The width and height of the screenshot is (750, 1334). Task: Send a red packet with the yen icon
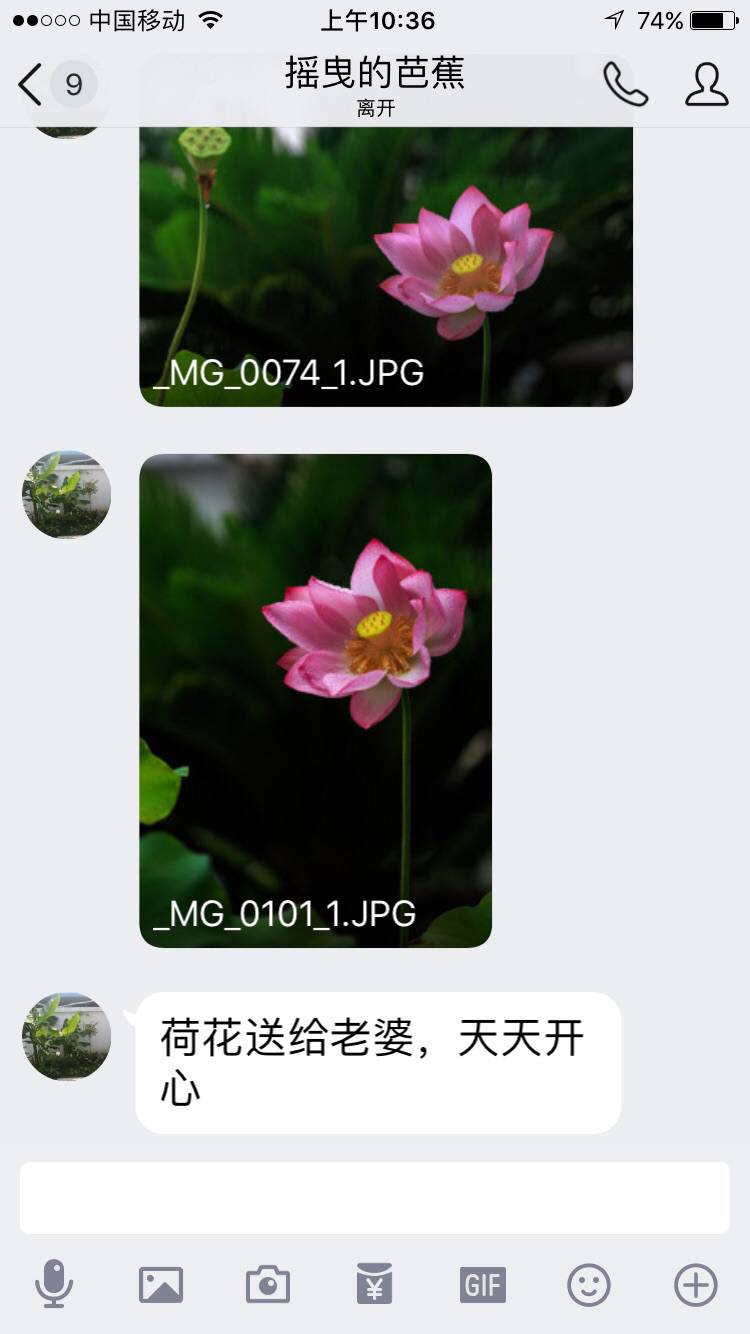pos(375,1284)
